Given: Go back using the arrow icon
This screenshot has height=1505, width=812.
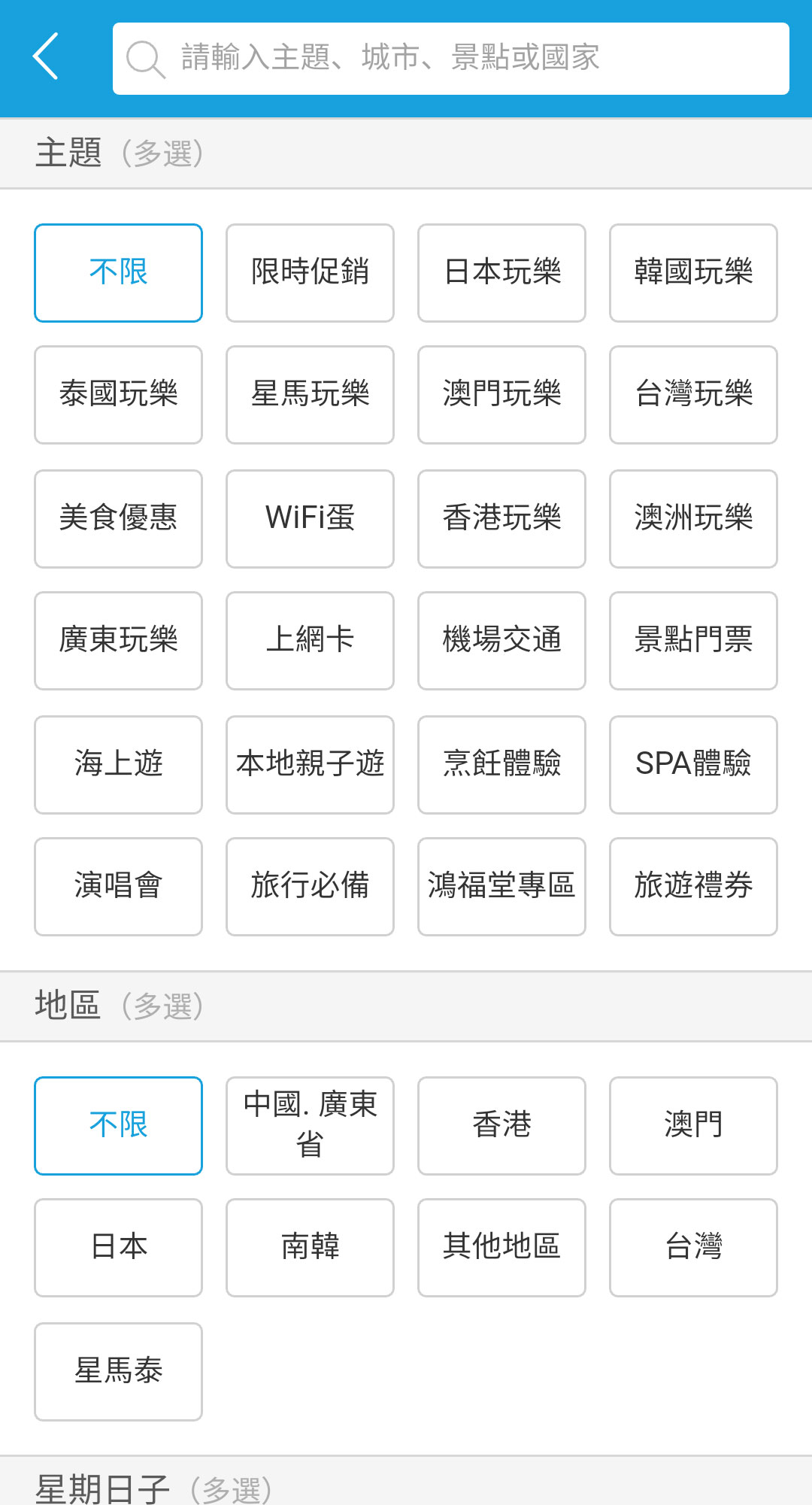Looking at the screenshot, I should tap(47, 56).
